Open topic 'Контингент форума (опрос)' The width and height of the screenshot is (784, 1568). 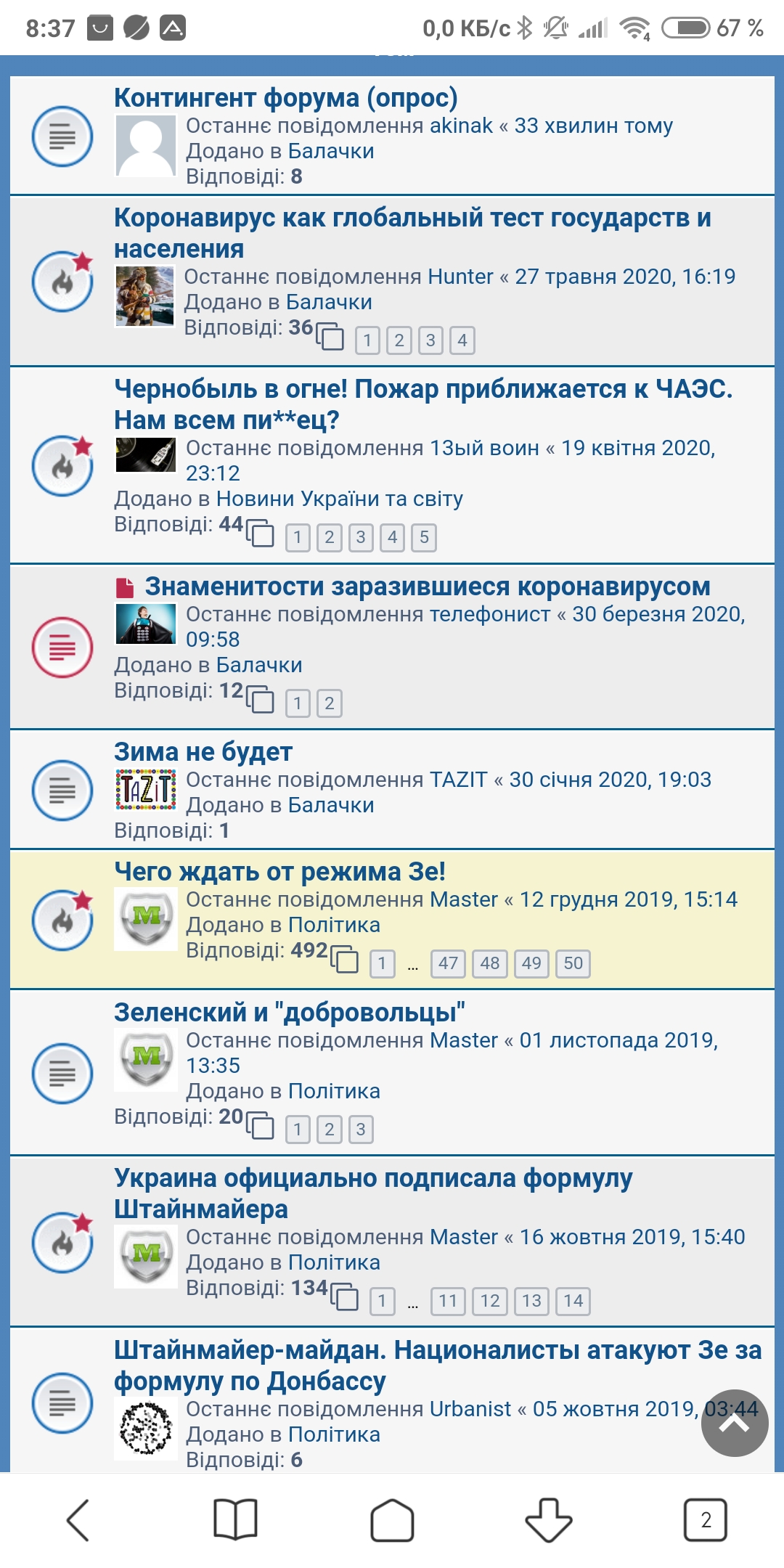click(x=285, y=98)
